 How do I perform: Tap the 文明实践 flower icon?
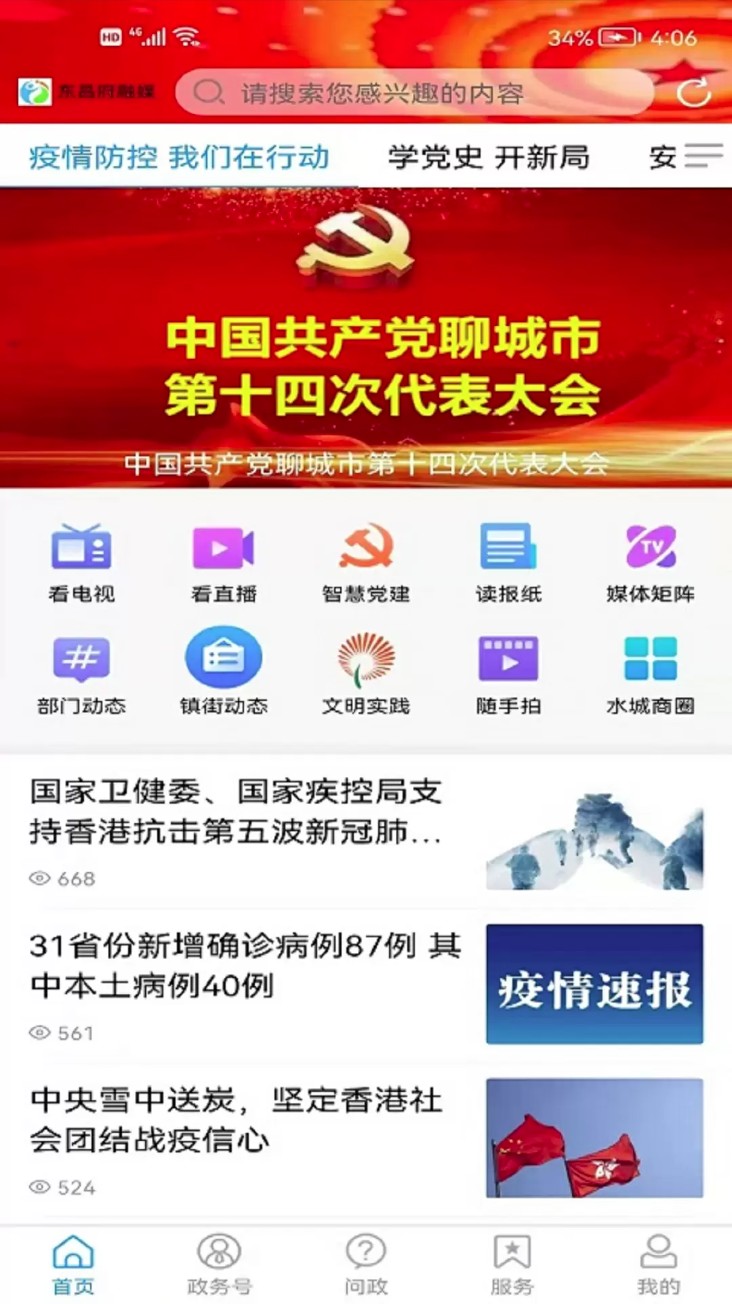(367, 668)
